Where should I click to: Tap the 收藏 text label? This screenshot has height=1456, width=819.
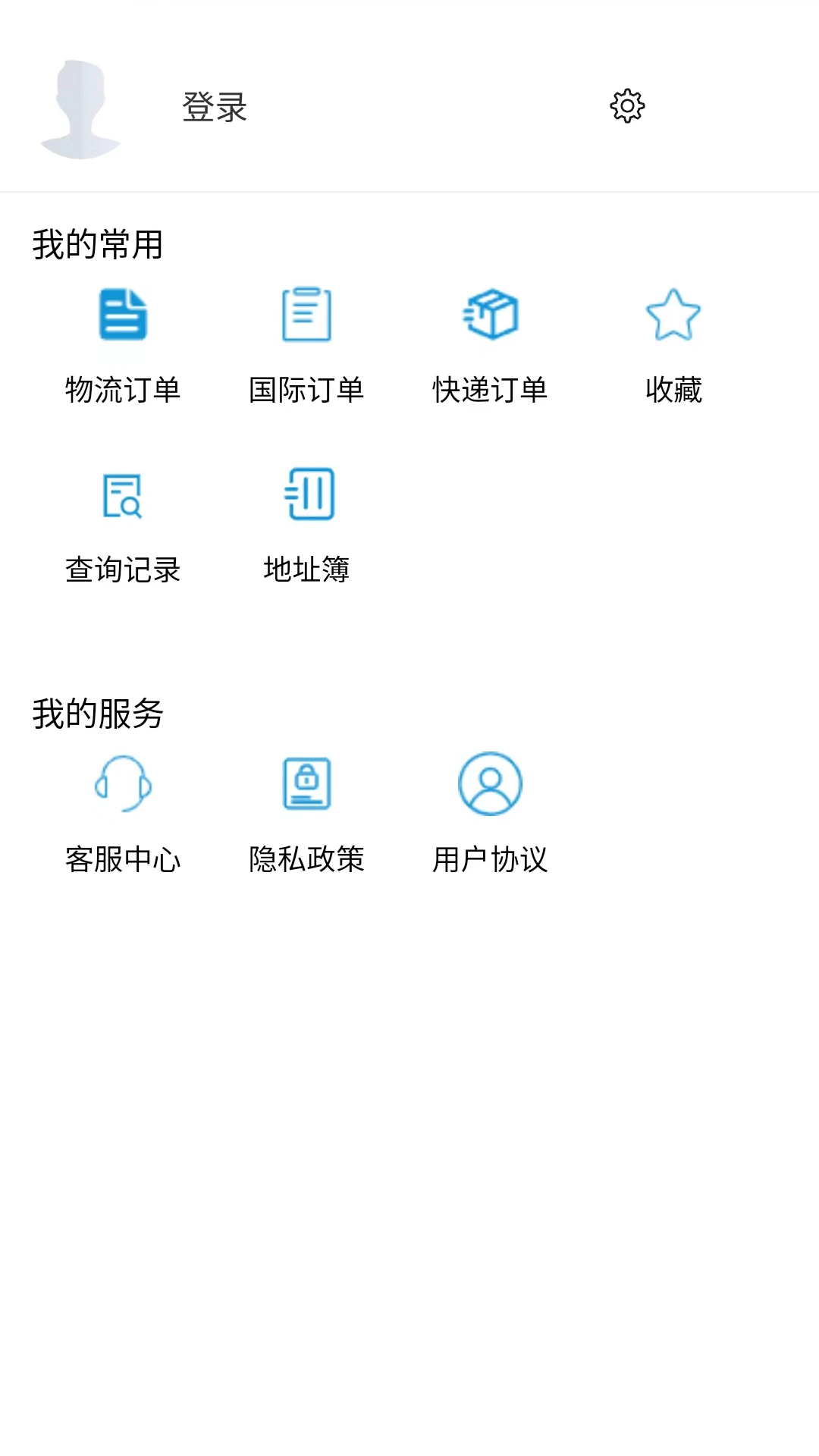pos(674,391)
